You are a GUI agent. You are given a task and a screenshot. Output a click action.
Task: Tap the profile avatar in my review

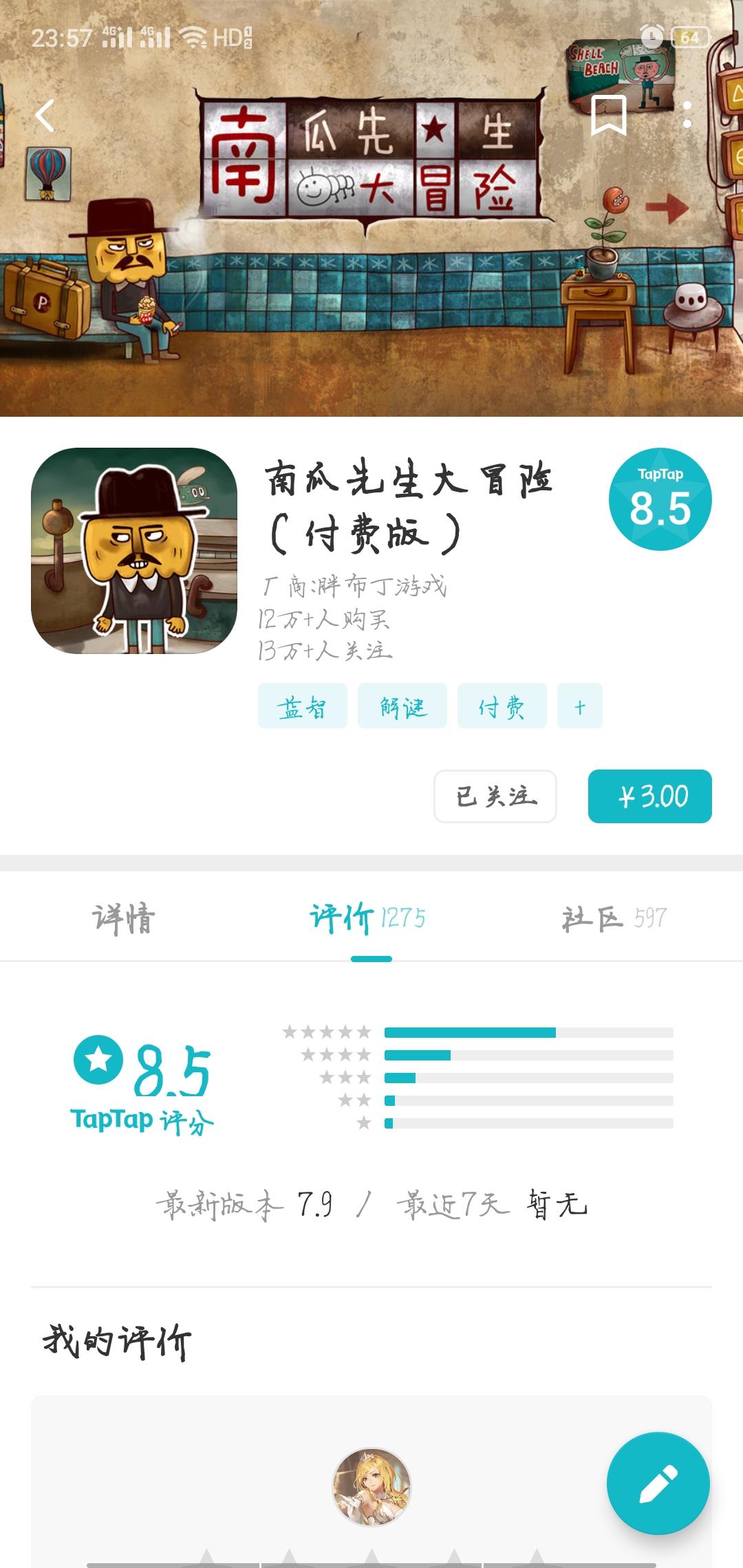click(x=371, y=1488)
